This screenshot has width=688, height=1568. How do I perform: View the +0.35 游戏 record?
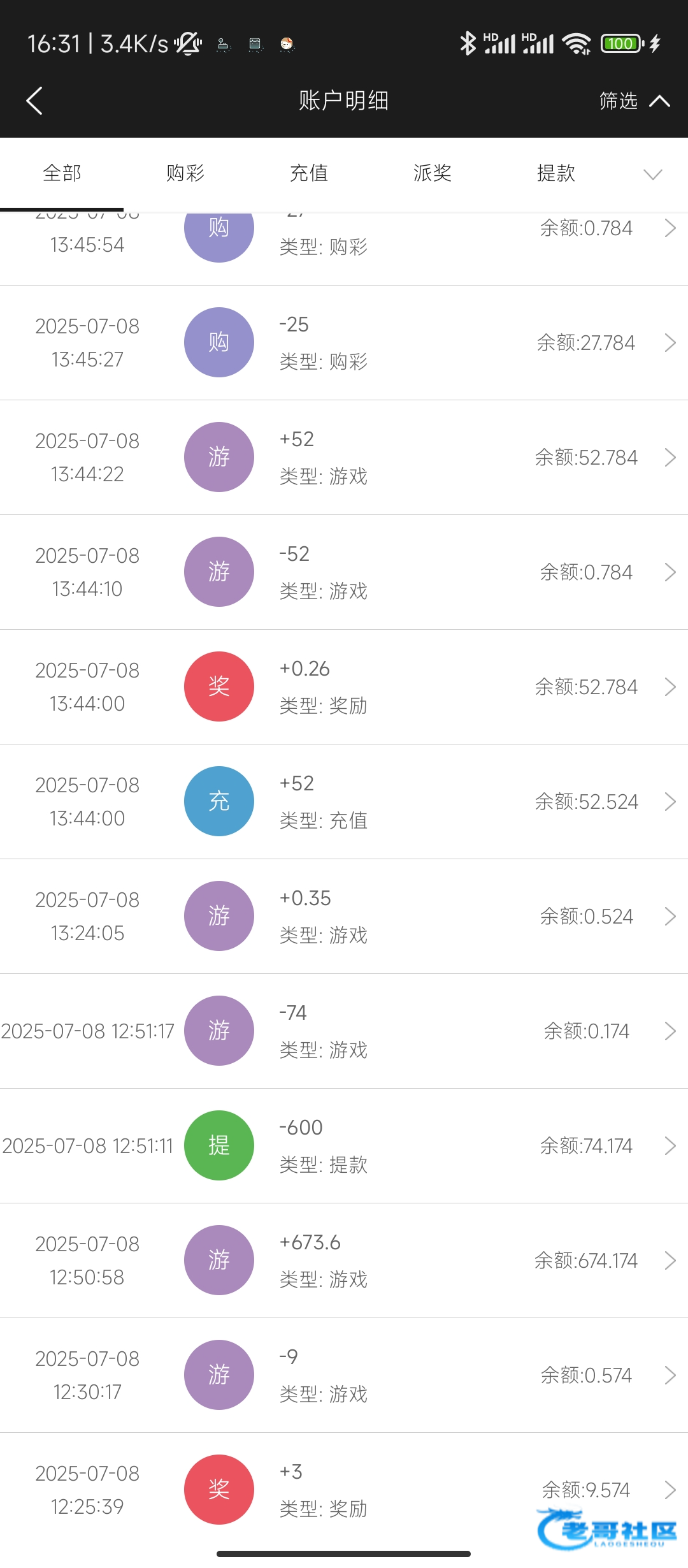(x=344, y=917)
